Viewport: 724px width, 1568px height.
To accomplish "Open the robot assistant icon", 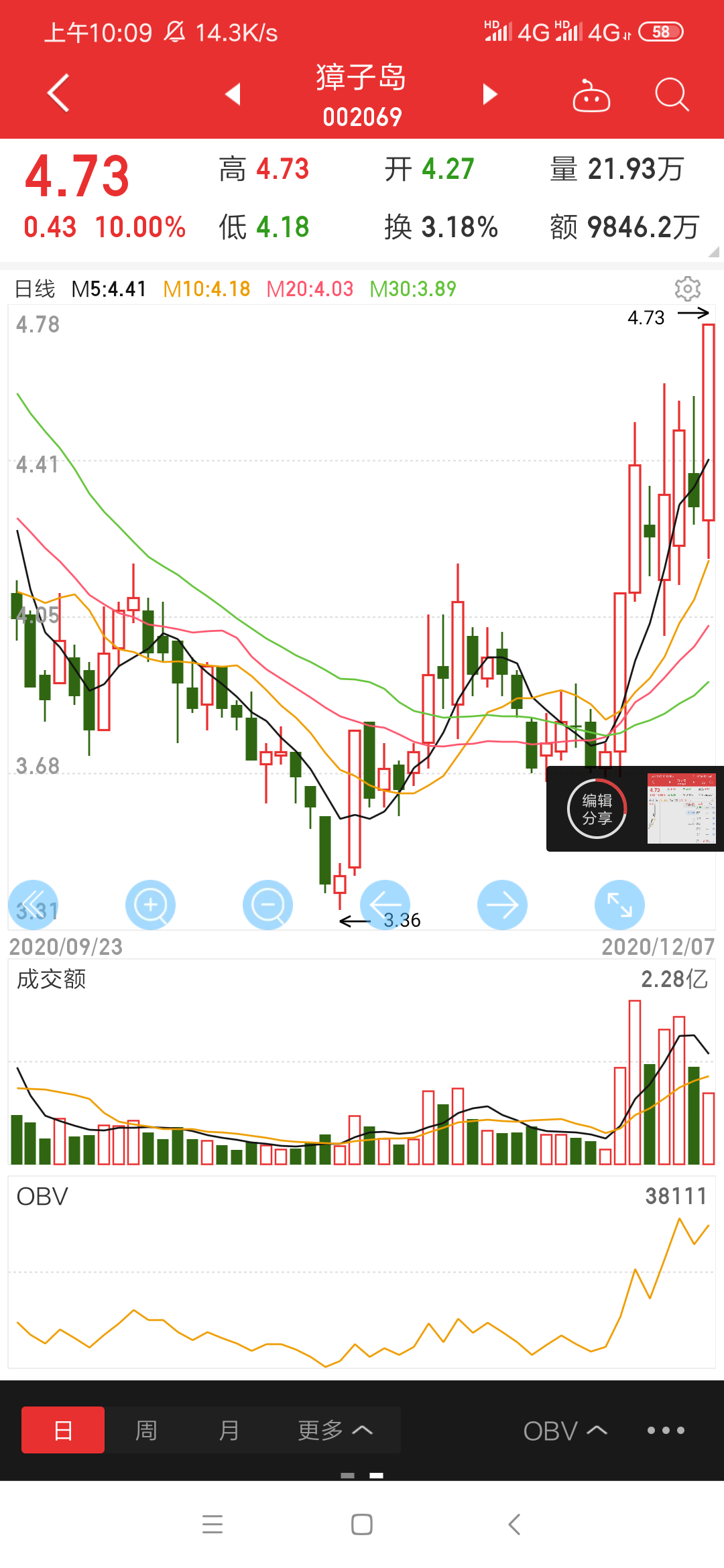I will coord(591,96).
